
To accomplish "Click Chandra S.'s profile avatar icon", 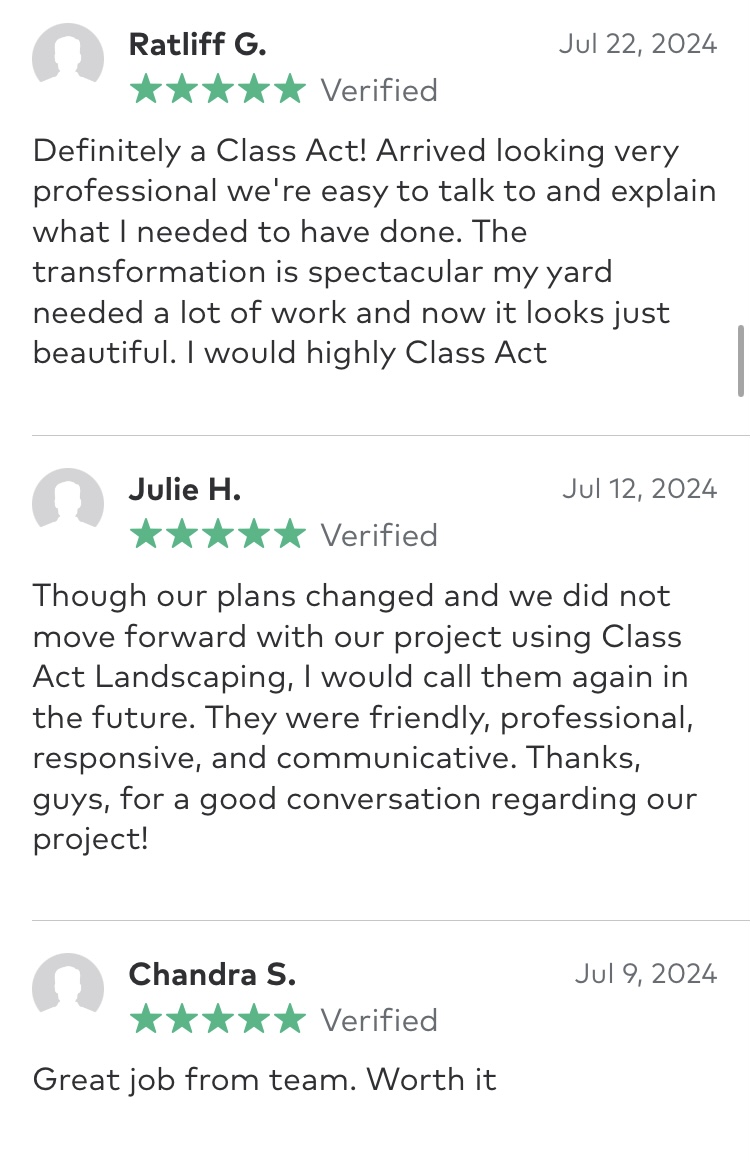I will (68, 989).
